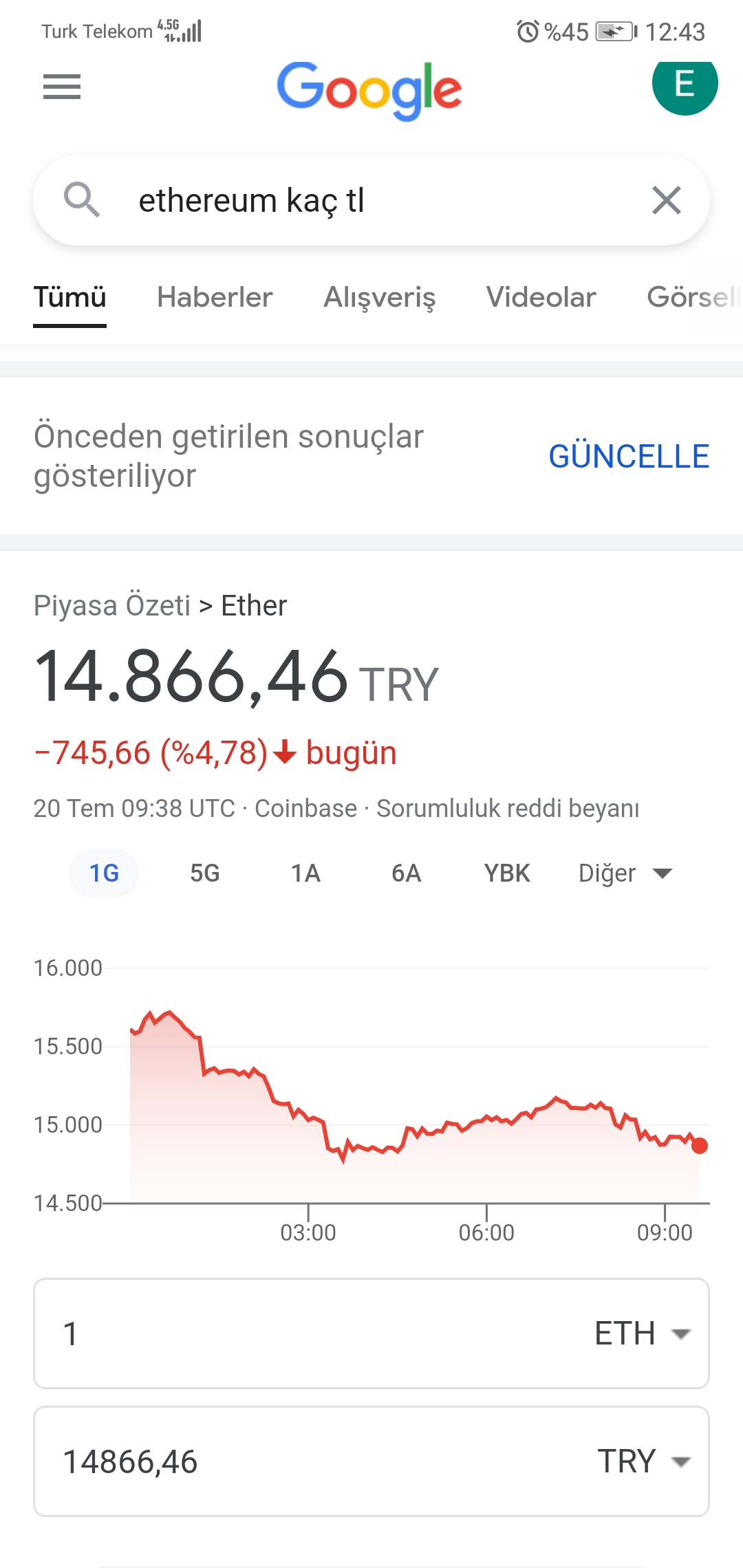Screen dimensions: 743x1568
Task: Select the 6A chart range
Action: pyautogui.click(x=406, y=873)
